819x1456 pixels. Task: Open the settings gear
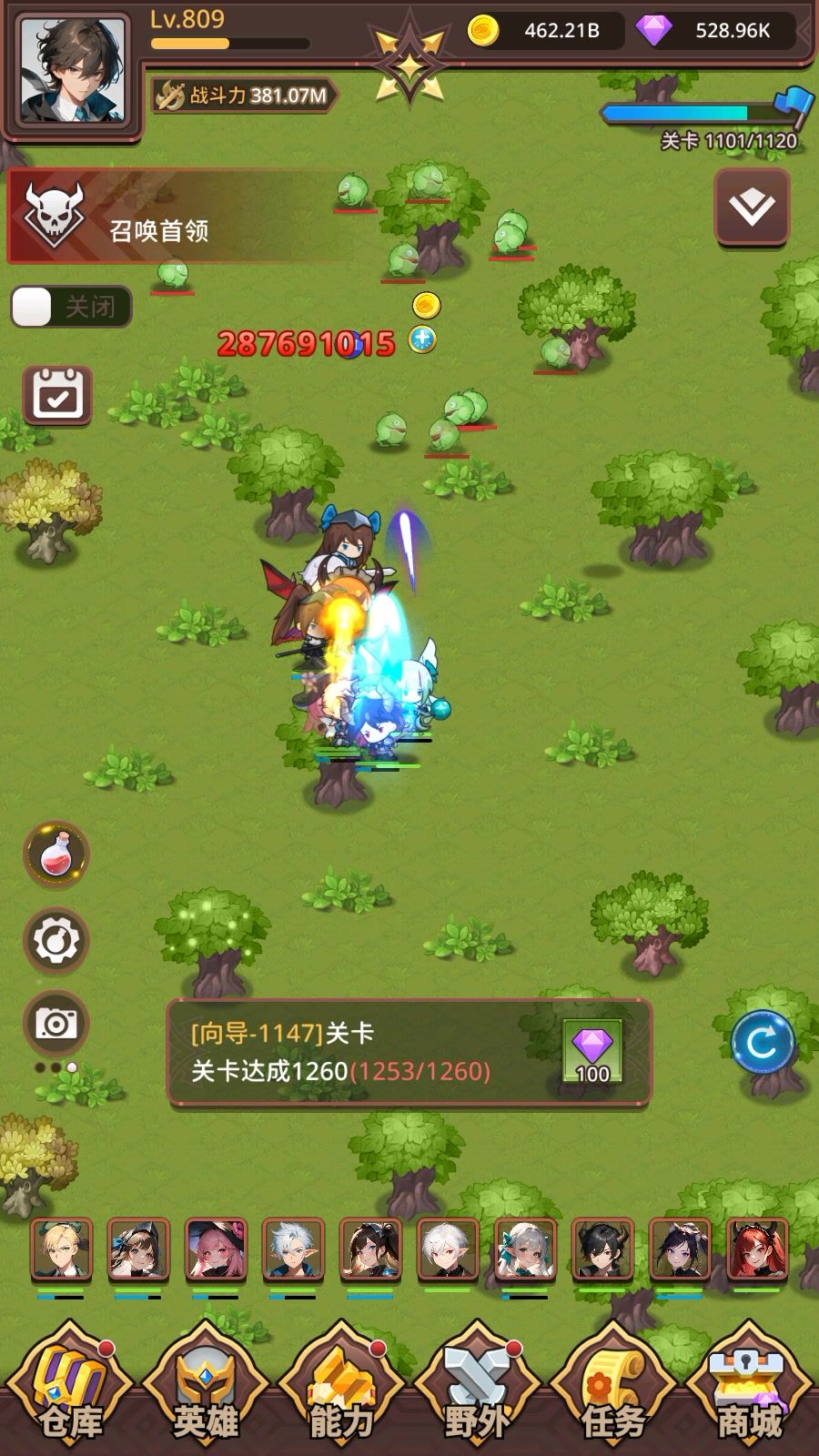point(56,940)
